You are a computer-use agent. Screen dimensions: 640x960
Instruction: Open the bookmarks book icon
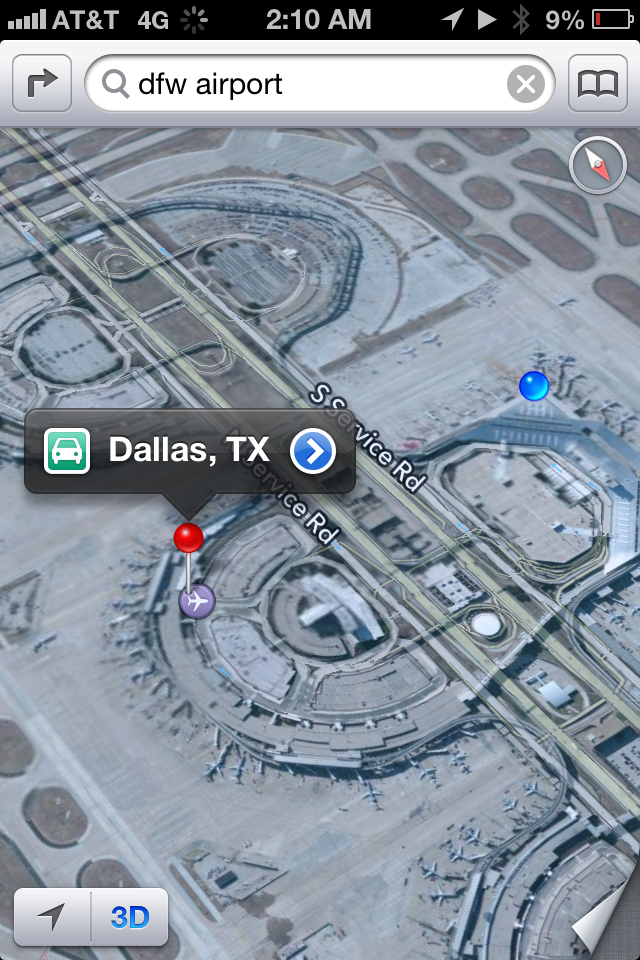point(597,84)
